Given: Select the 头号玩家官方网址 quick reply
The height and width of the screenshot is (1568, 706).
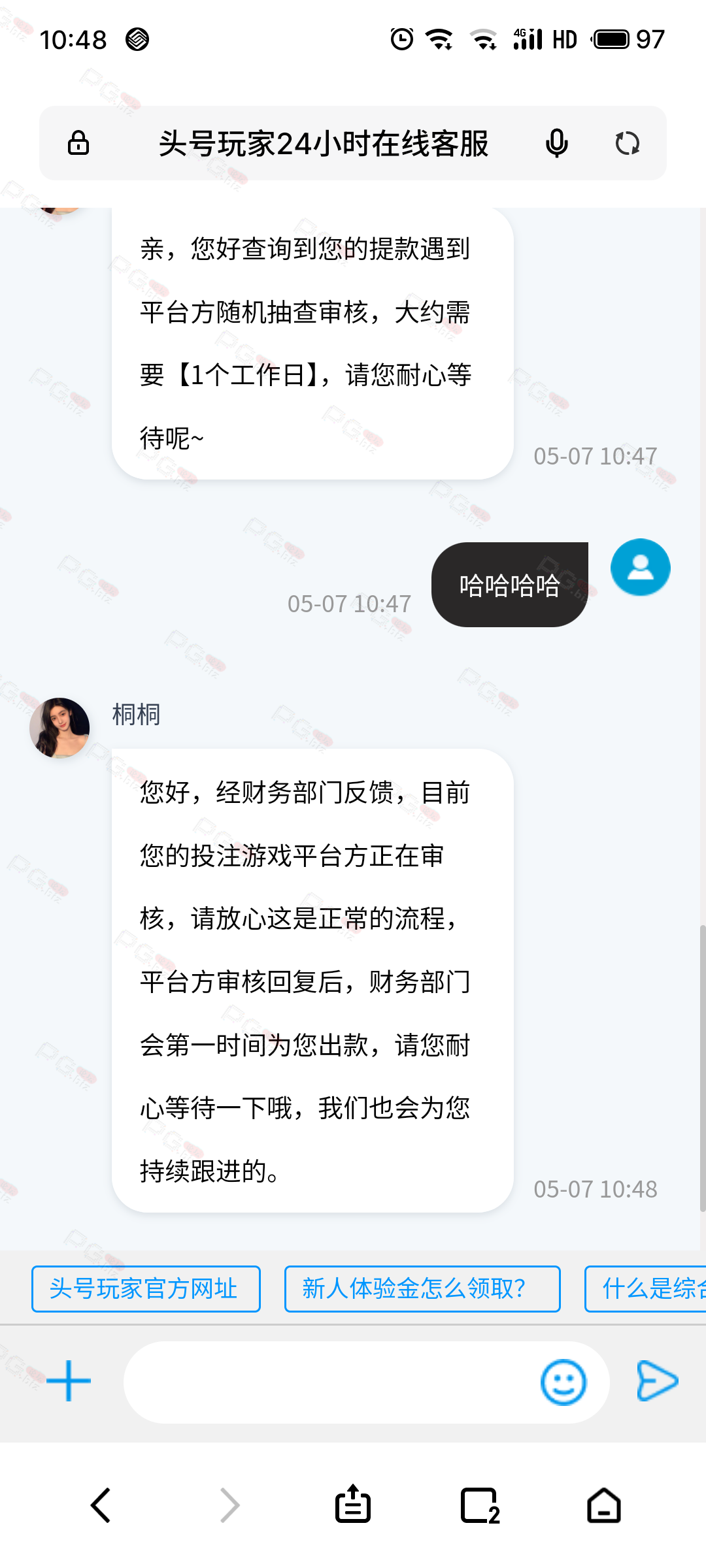Looking at the screenshot, I should pyautogui.click(x=146, y=1288).
